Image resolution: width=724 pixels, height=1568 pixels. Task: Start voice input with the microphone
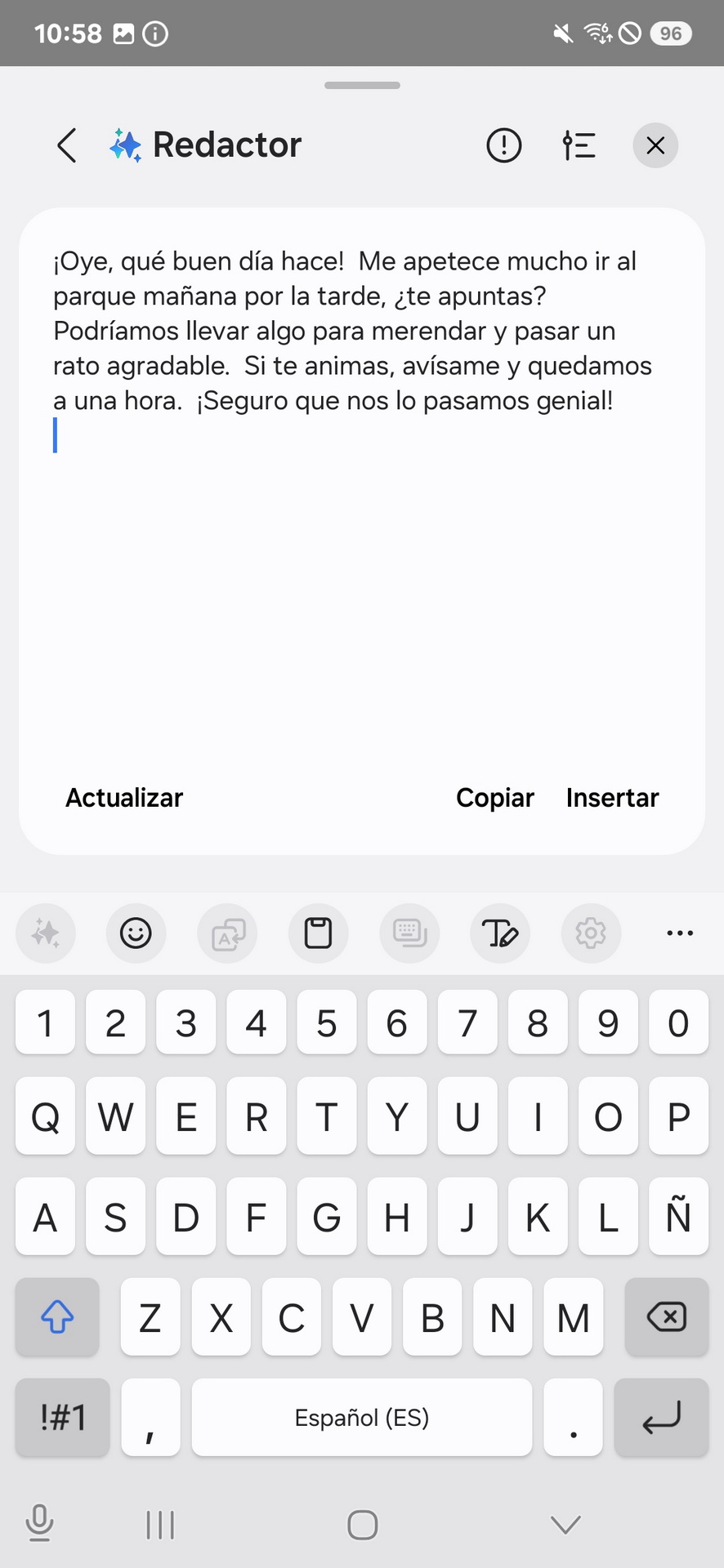coord(39,1524)
